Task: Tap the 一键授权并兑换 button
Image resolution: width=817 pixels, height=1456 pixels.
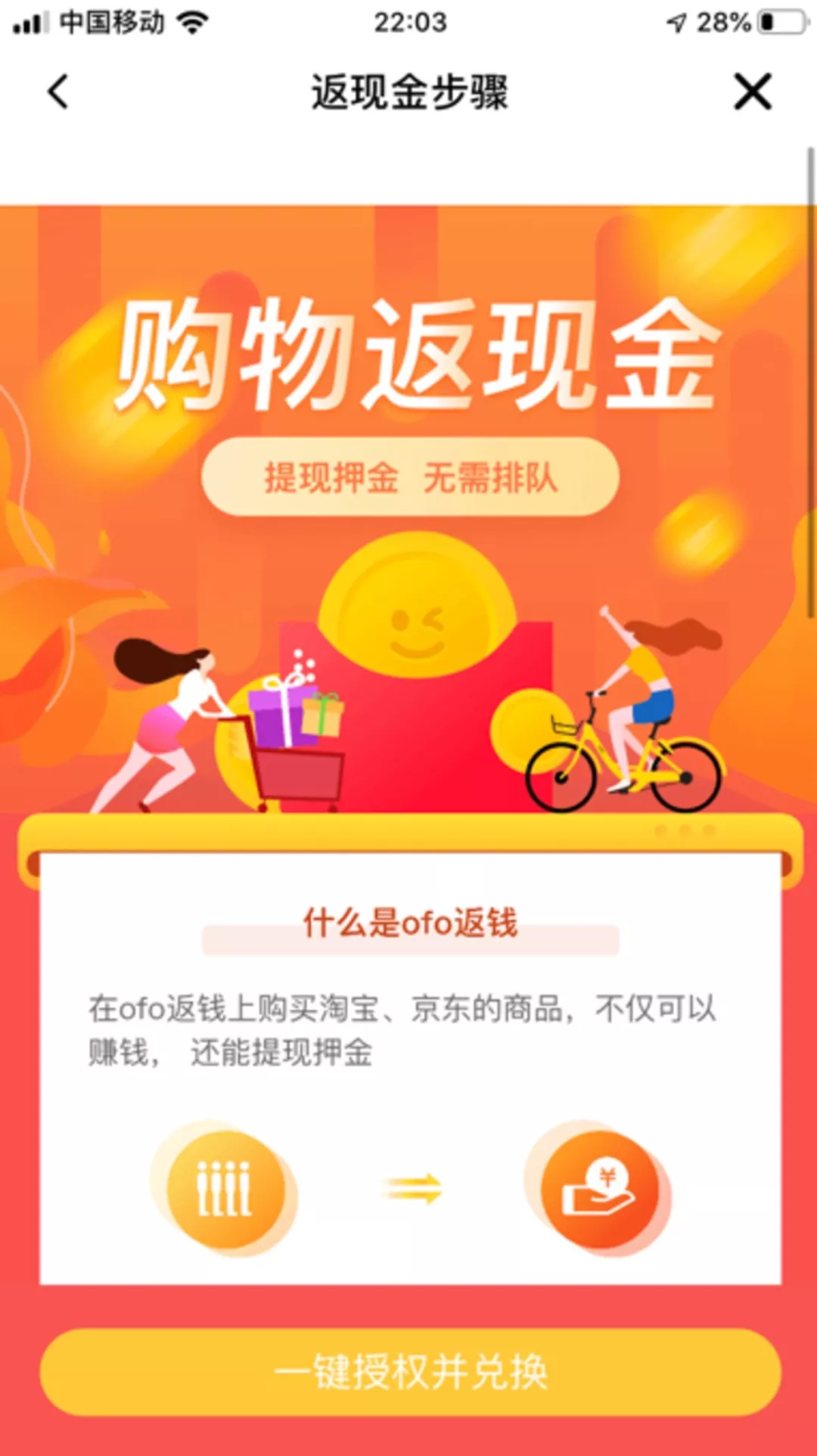Action: [x=410, y=1372]
